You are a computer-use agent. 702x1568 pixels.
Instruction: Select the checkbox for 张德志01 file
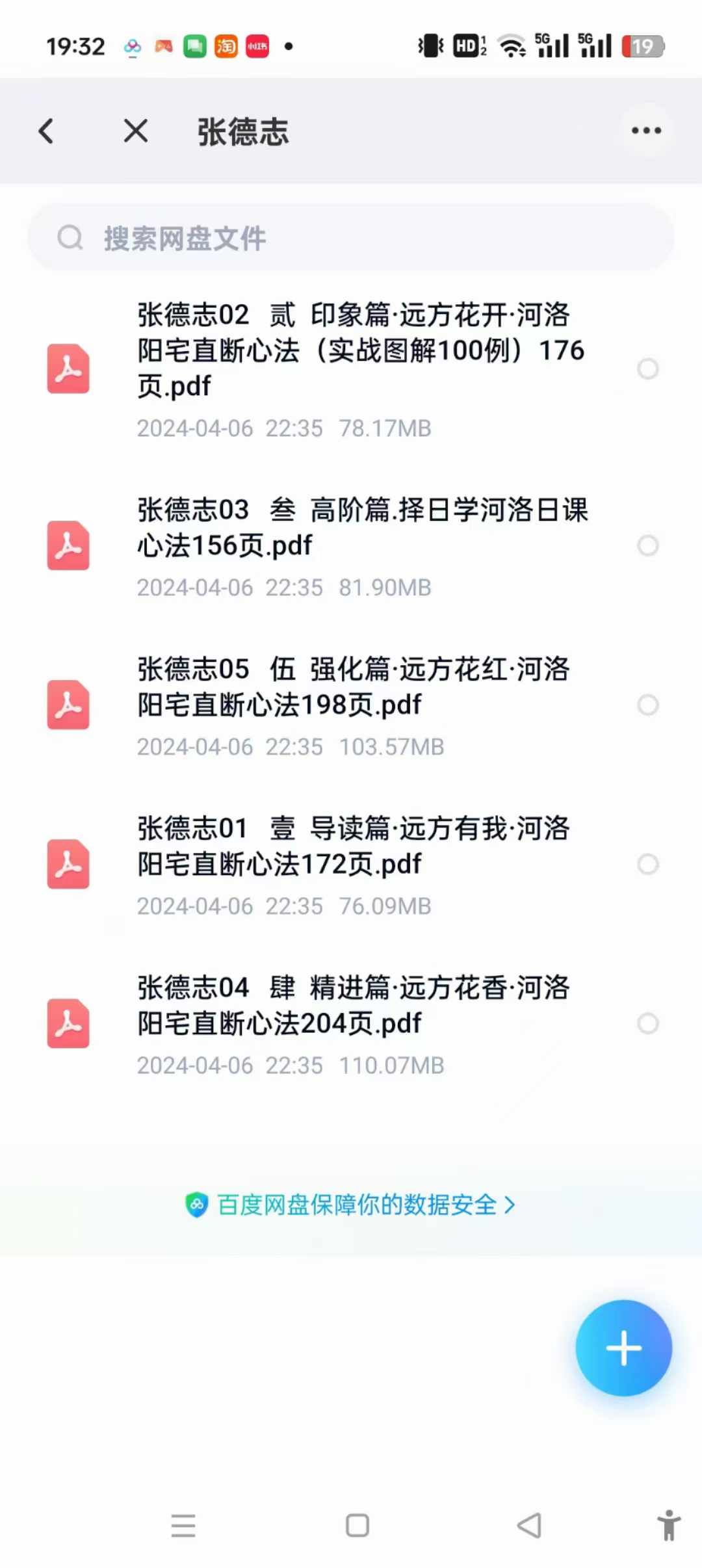(648, 864)
